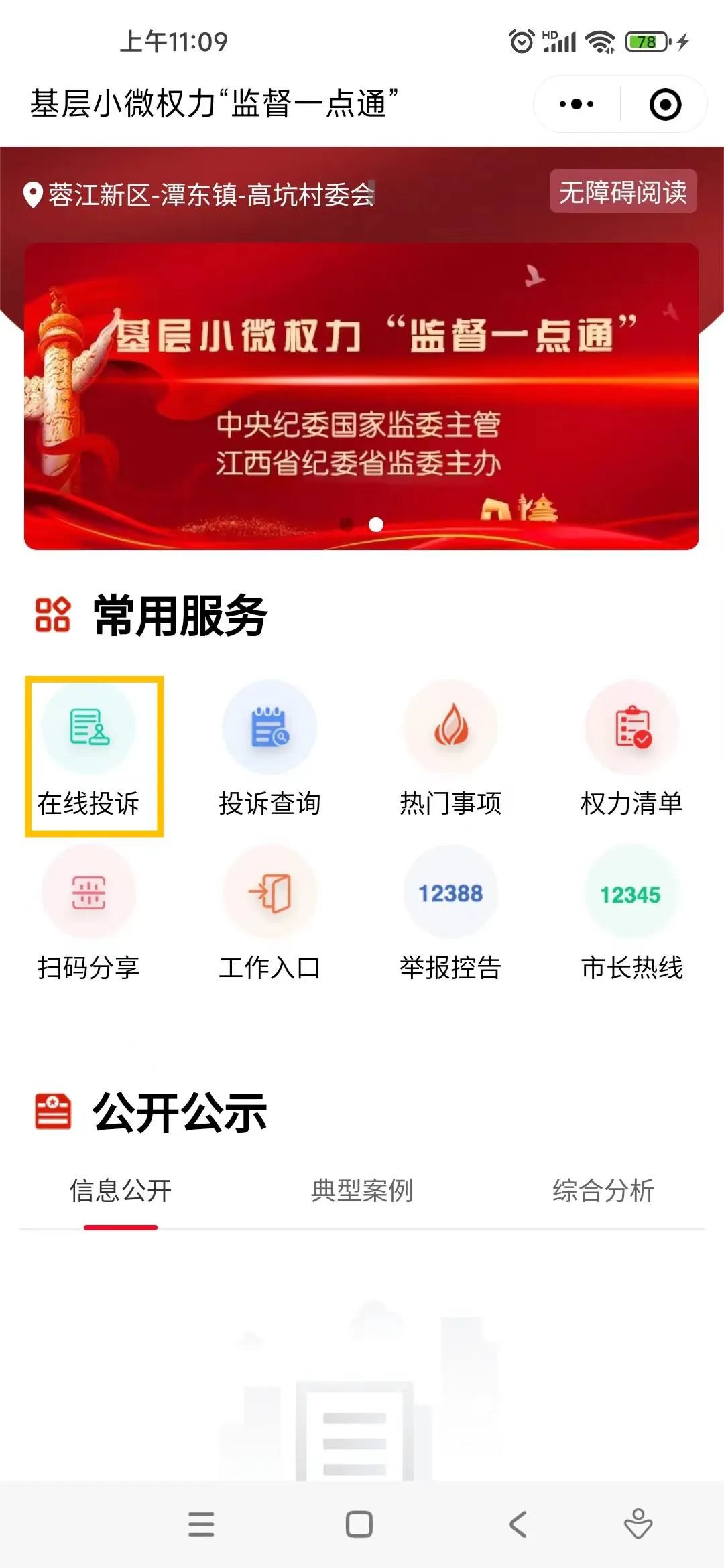724x1568 pixels.
Task: Go to 工作入口
Action: 269,915
